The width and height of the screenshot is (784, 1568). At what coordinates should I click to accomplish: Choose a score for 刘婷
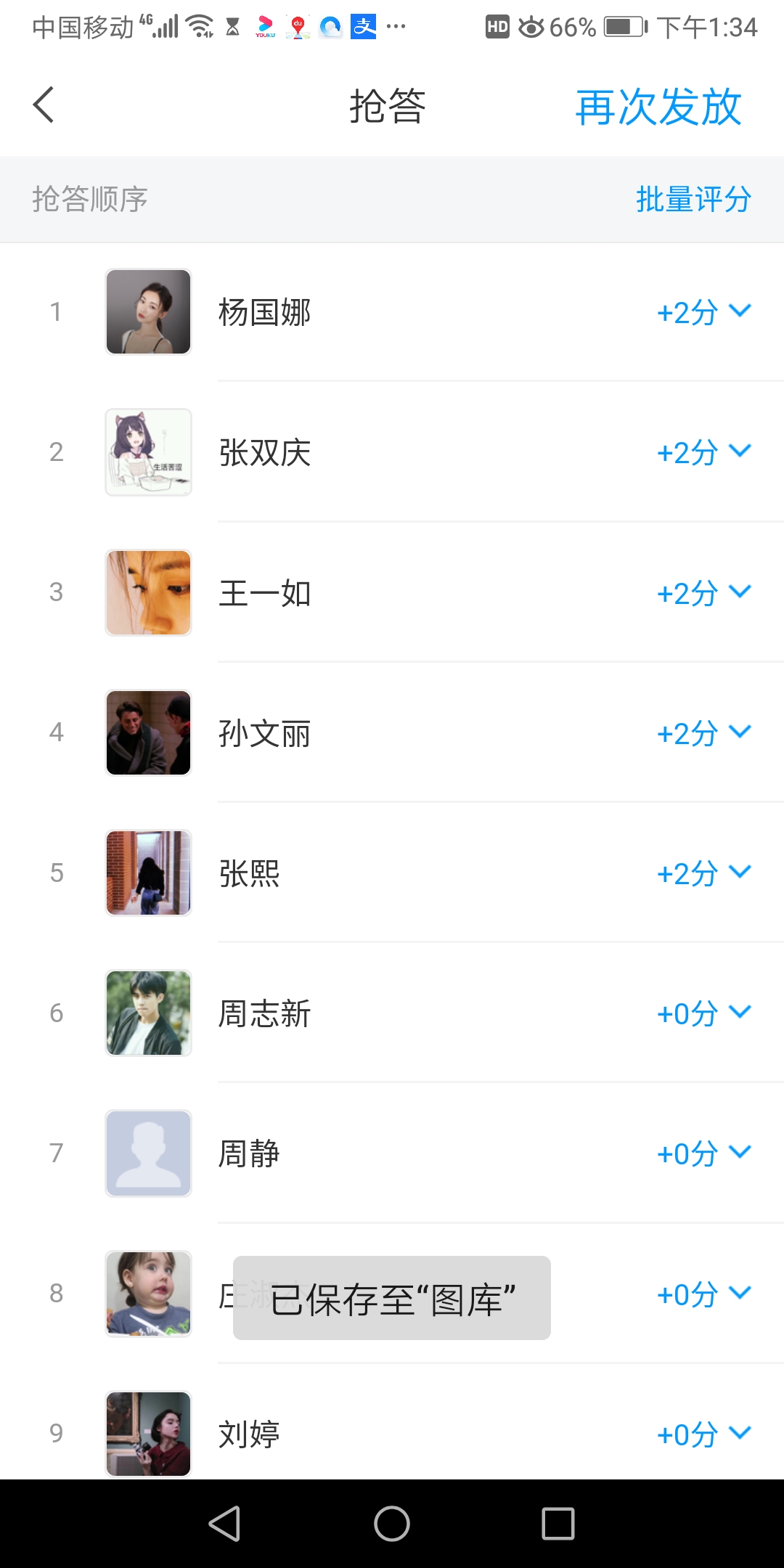703,1434
